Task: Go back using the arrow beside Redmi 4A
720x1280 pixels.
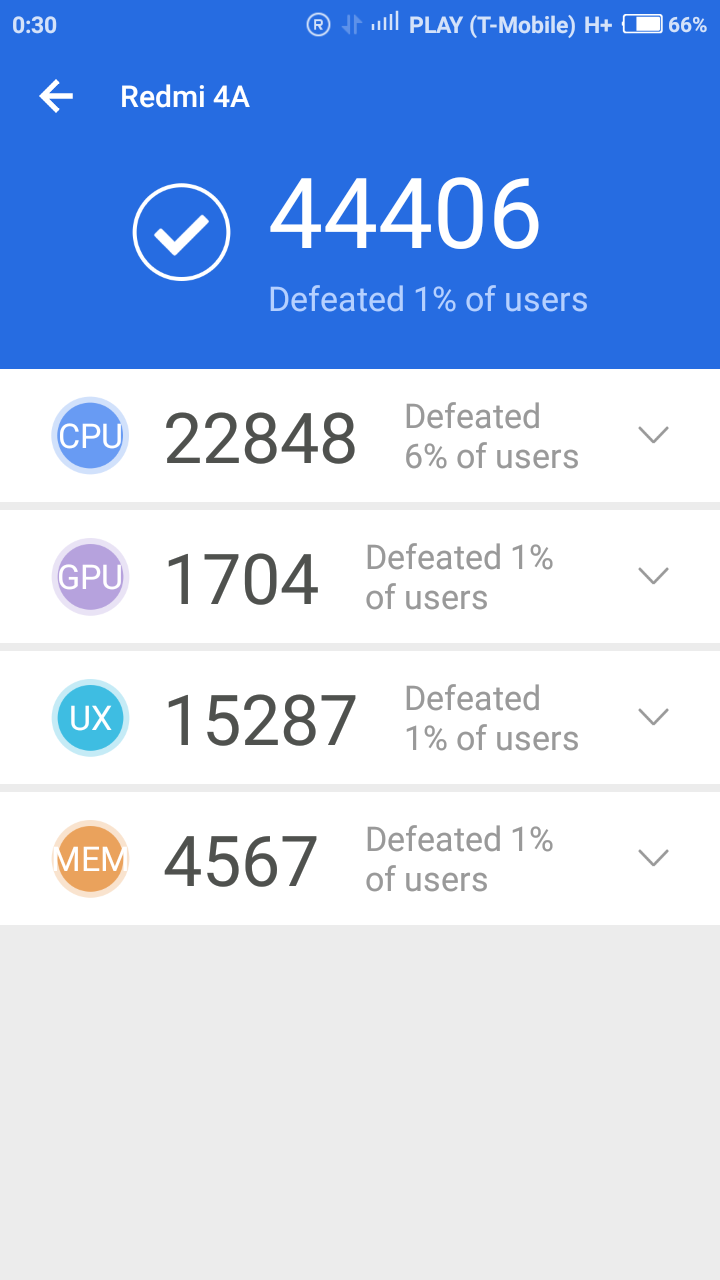Action: coord(56,97)
